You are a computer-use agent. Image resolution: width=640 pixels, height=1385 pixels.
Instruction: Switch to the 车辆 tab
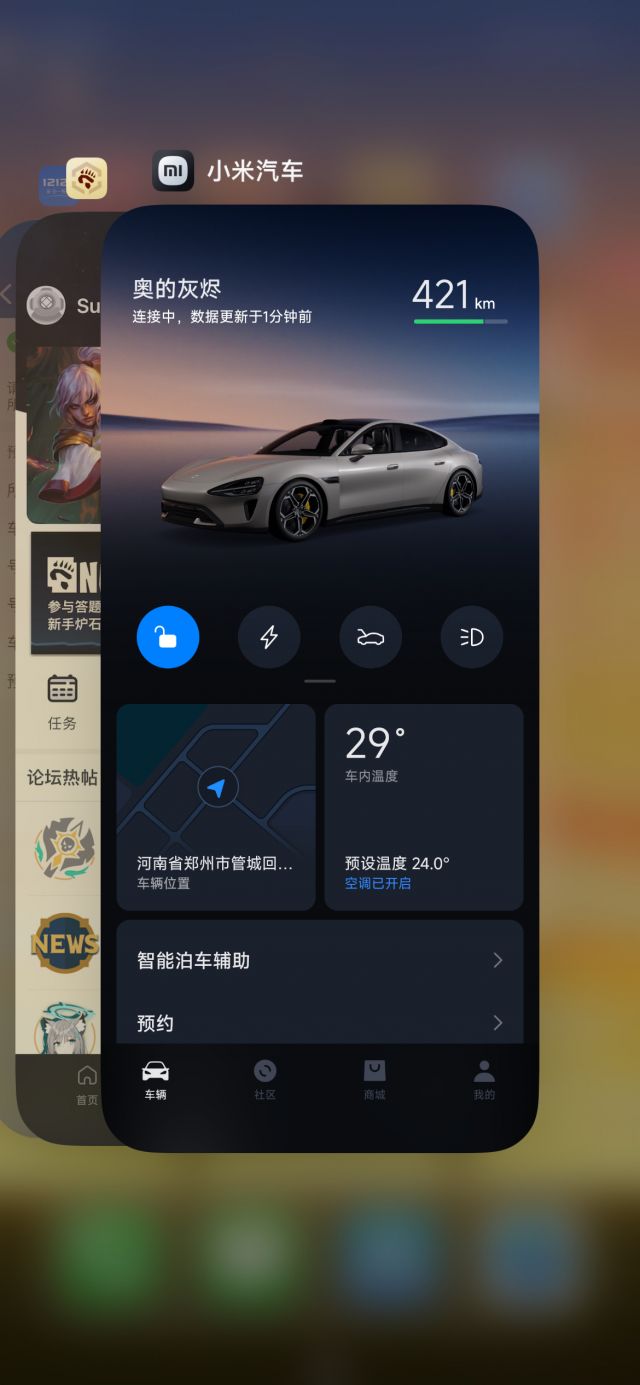[x=155, y=1080]
